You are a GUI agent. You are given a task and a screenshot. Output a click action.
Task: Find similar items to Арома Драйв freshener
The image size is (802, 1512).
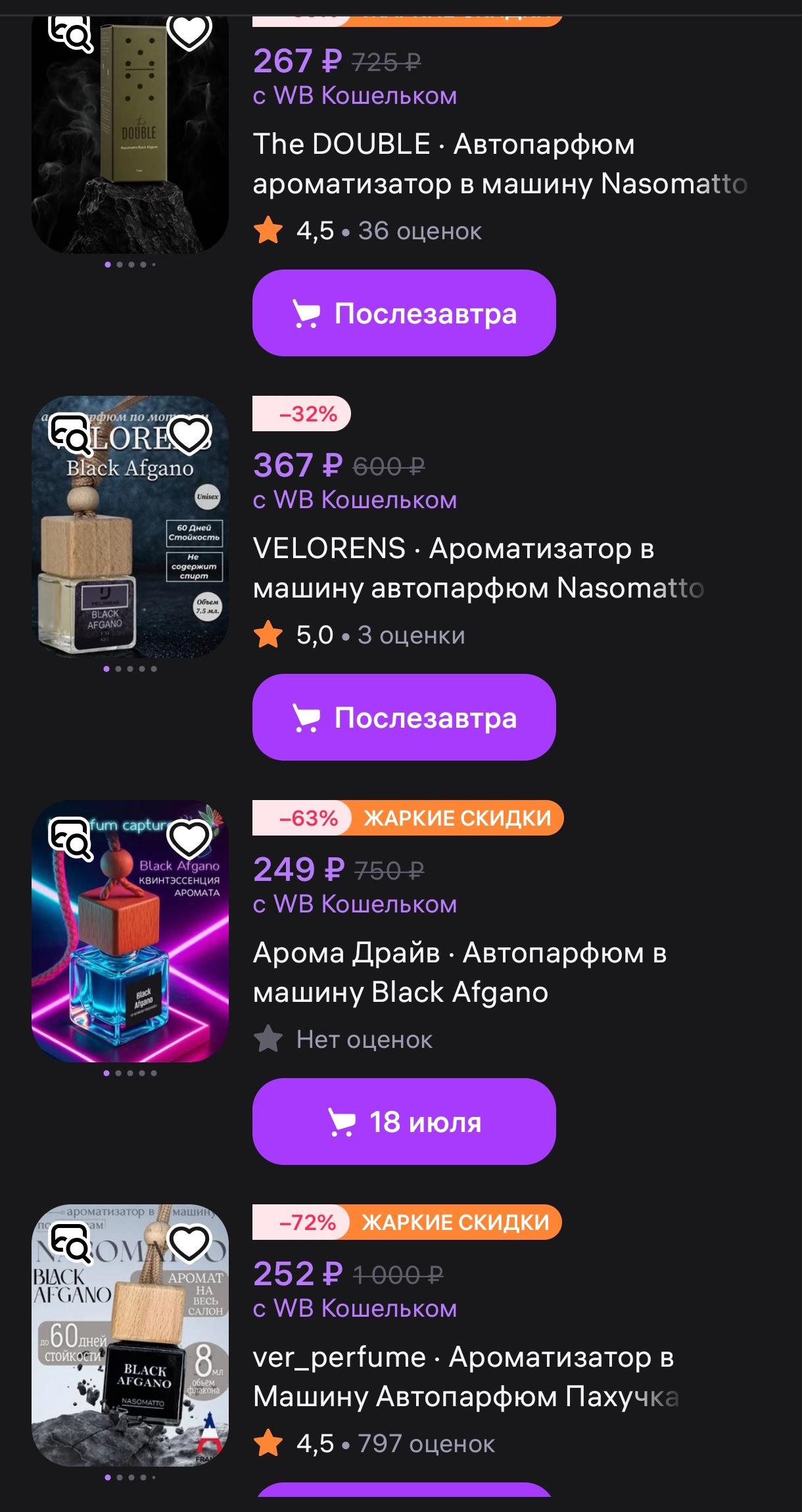[x=71, y=839]
